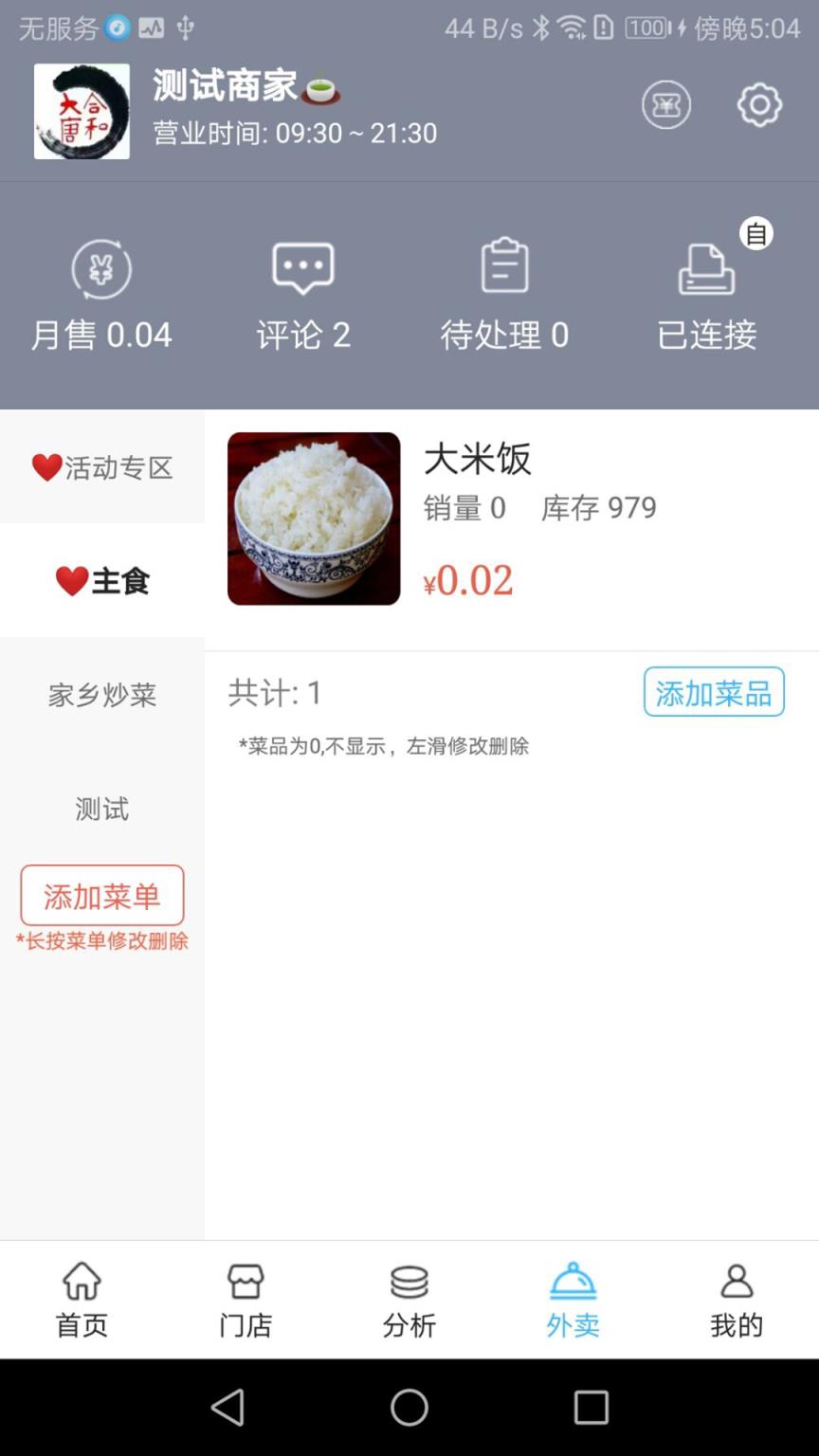Tap the battery indicator in status bar
819x1456 pixels.
click(x=650, y=28)
